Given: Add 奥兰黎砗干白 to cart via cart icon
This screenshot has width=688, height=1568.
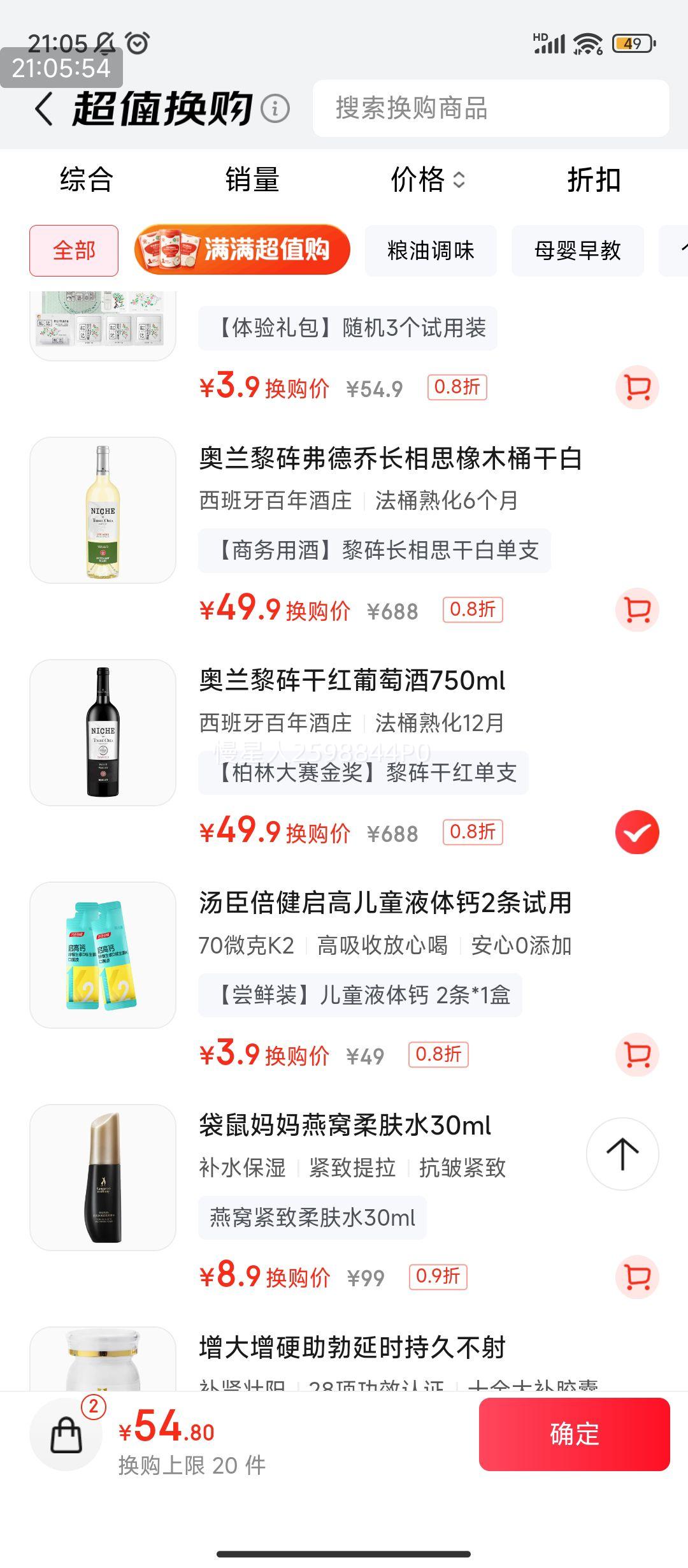Looking at the screenshot, I should [x=637, y=609].
